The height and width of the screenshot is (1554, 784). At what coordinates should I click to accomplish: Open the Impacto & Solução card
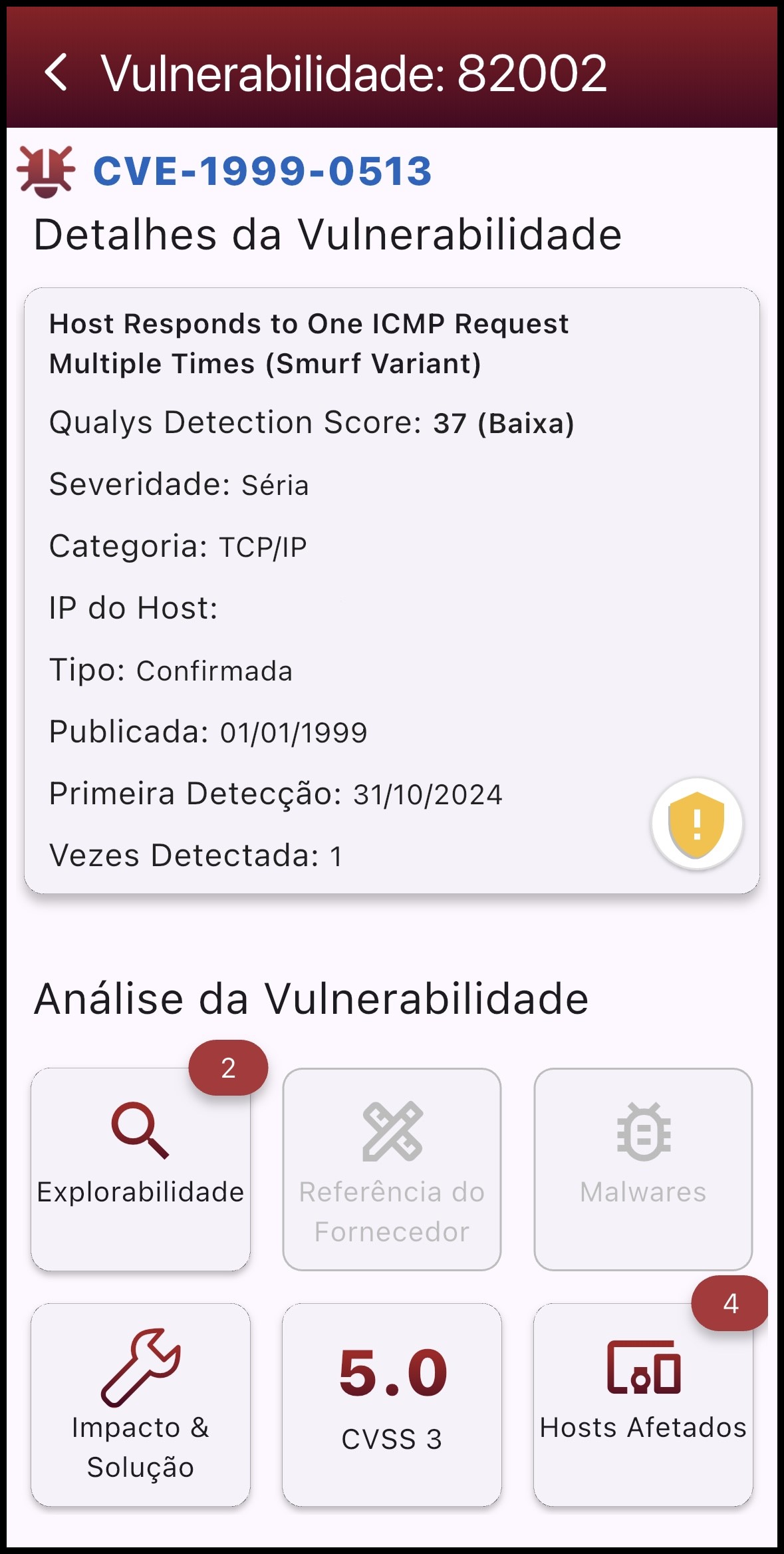click(142, 1404)
